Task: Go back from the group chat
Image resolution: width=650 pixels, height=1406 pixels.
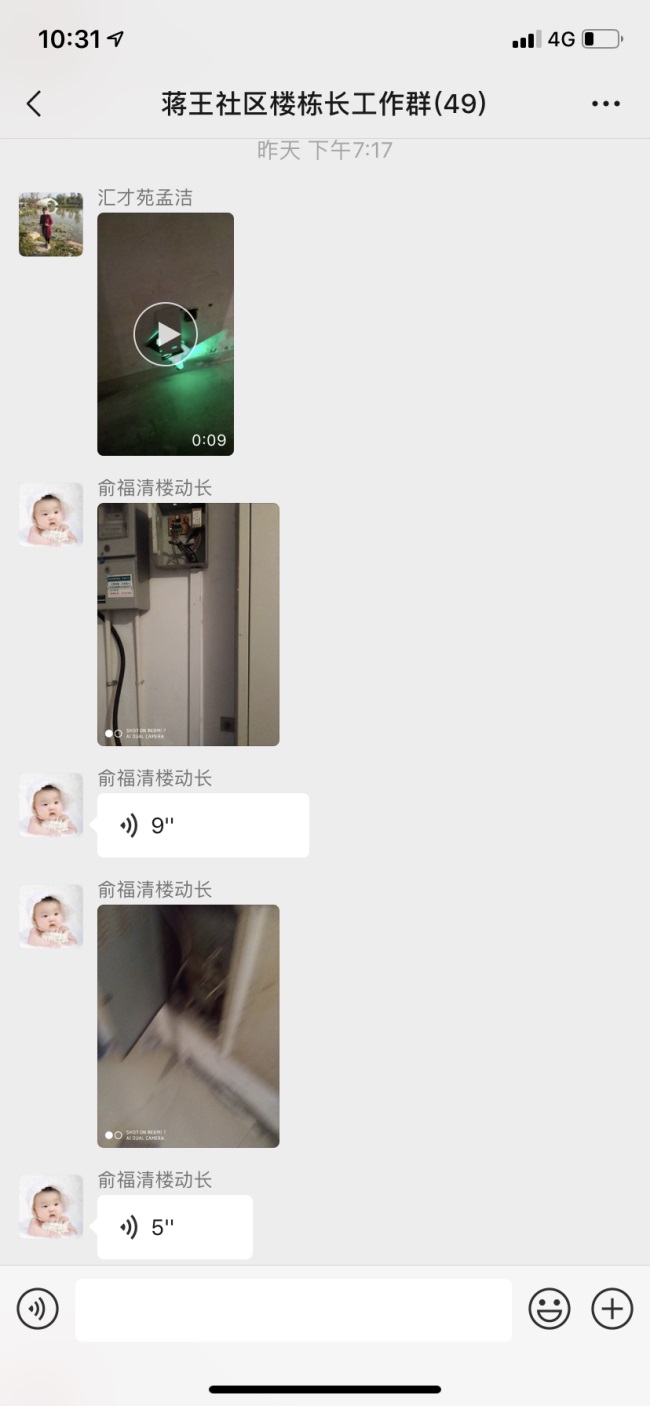Action: [34, 104]
